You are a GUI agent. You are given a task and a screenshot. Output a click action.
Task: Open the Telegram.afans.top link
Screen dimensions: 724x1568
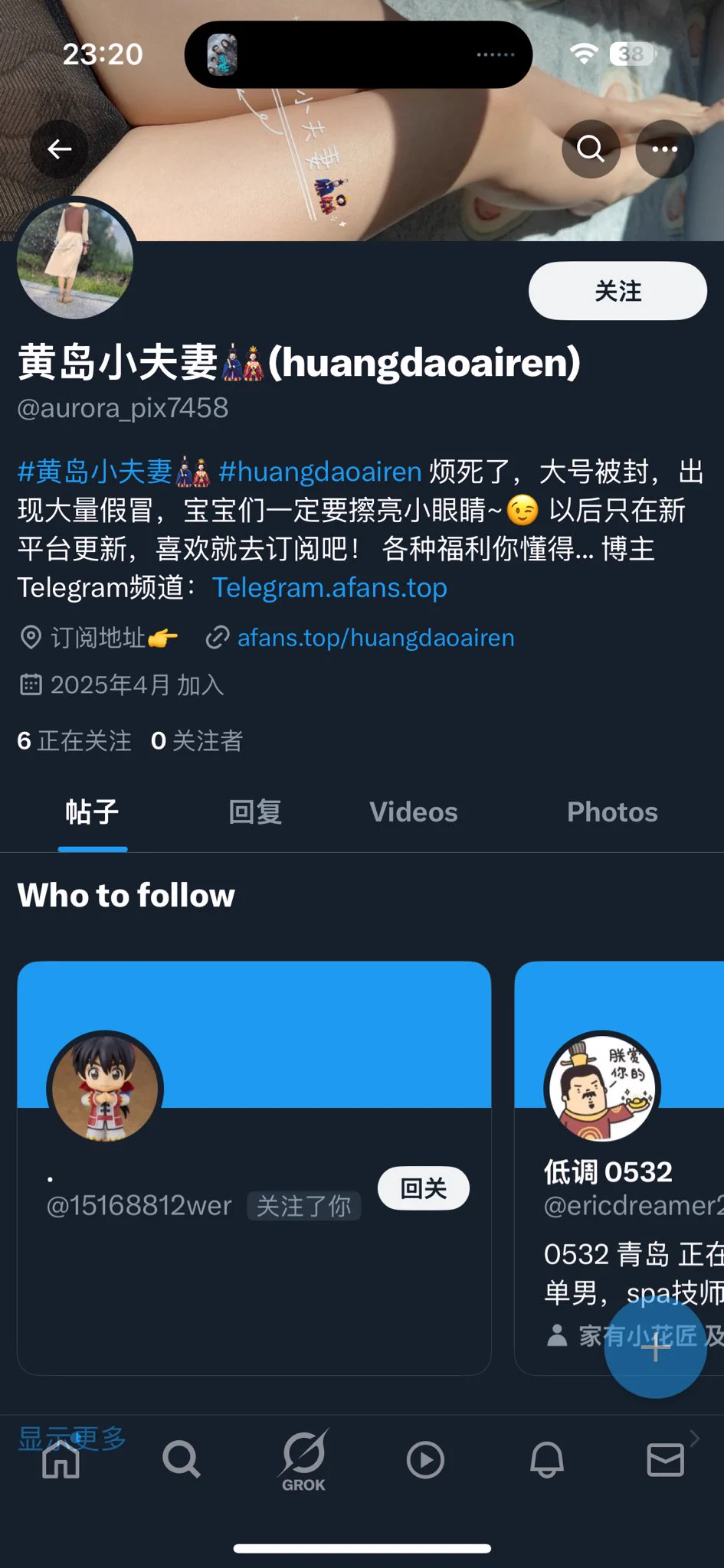click(x=329, y=588)
